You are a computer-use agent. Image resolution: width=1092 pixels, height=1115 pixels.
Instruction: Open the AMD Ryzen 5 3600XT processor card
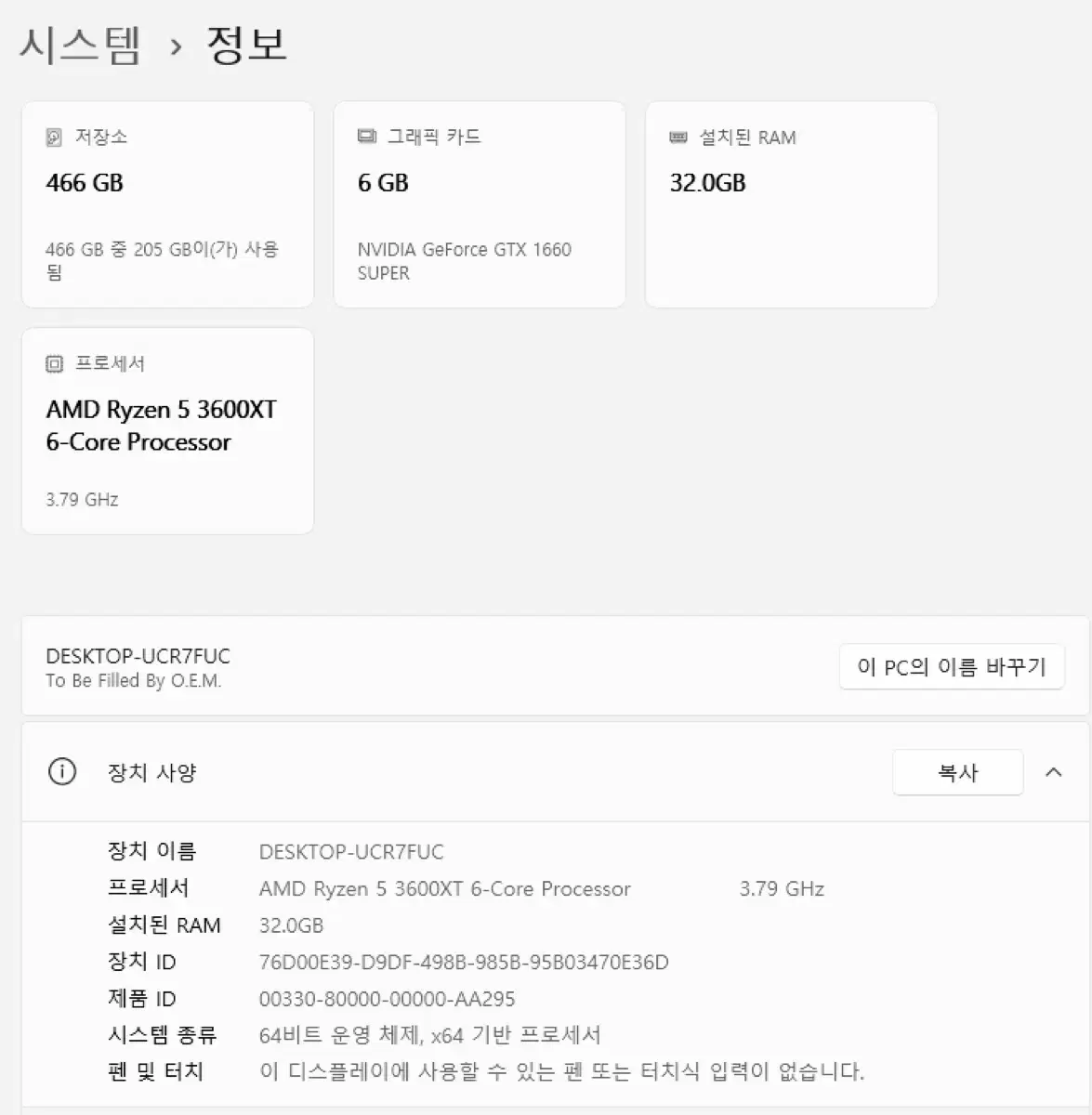coord(167,429)
